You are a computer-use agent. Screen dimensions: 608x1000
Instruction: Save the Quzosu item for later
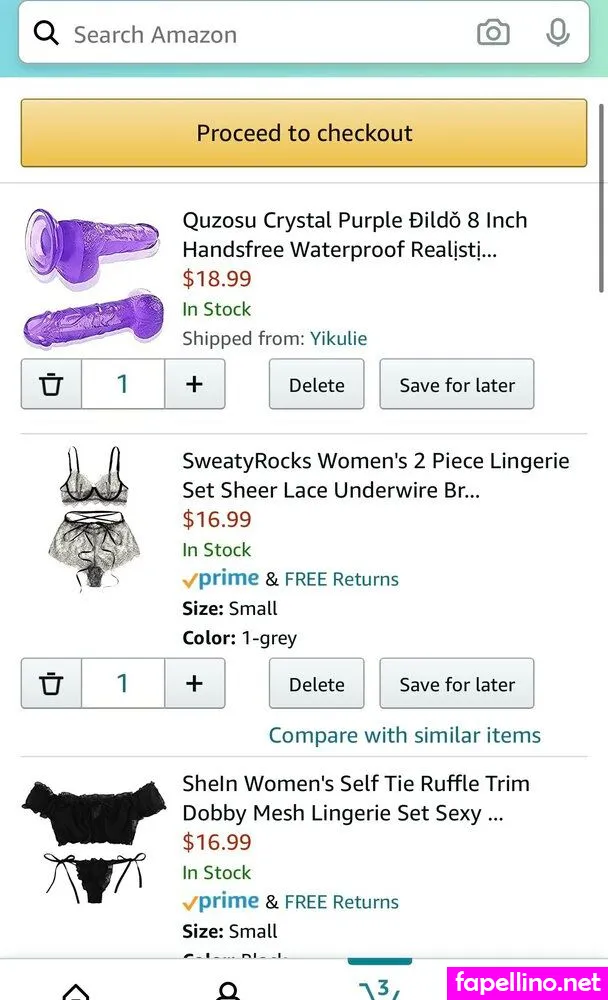pos(457,385)
